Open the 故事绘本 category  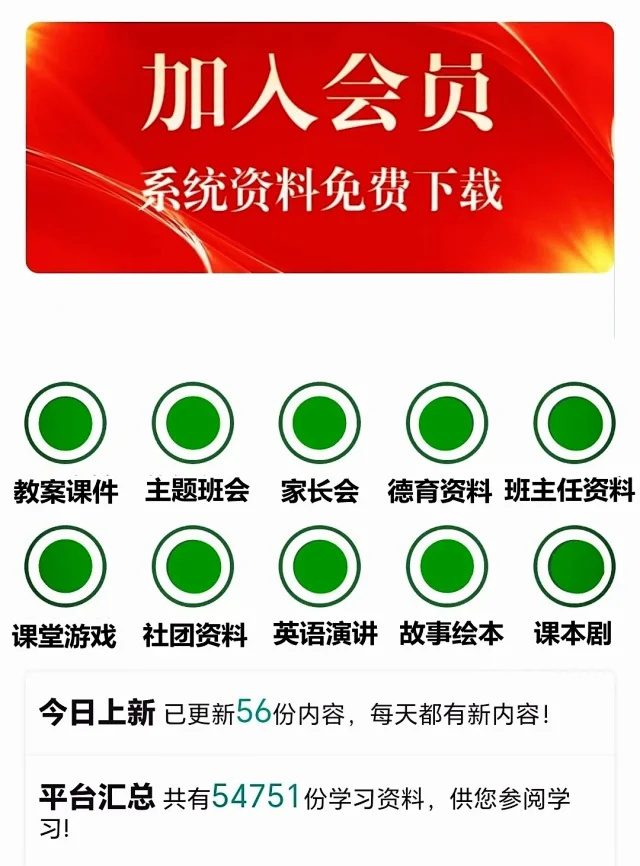pos(447,567)
